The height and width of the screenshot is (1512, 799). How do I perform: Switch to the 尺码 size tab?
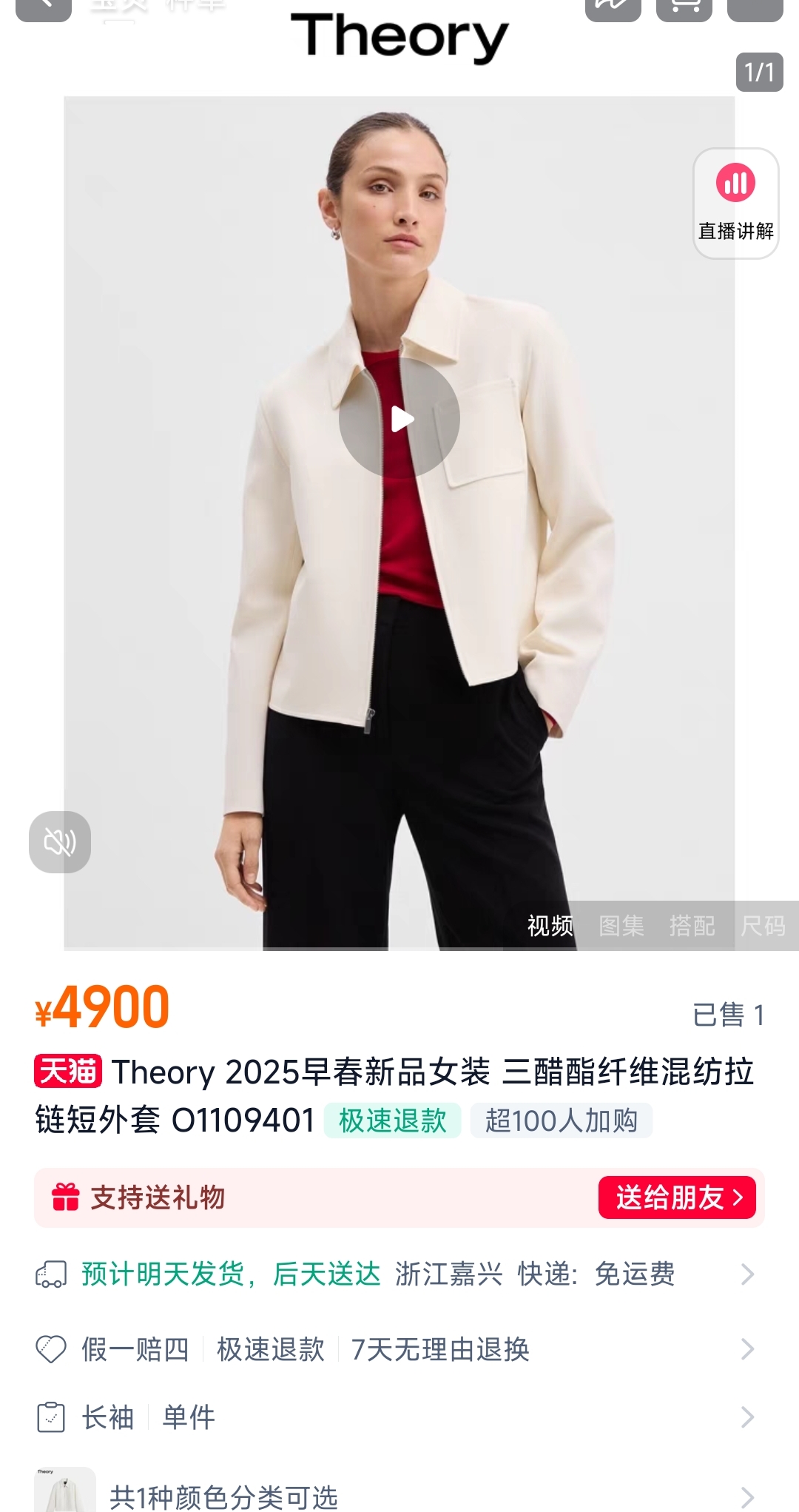coord(763,925)
